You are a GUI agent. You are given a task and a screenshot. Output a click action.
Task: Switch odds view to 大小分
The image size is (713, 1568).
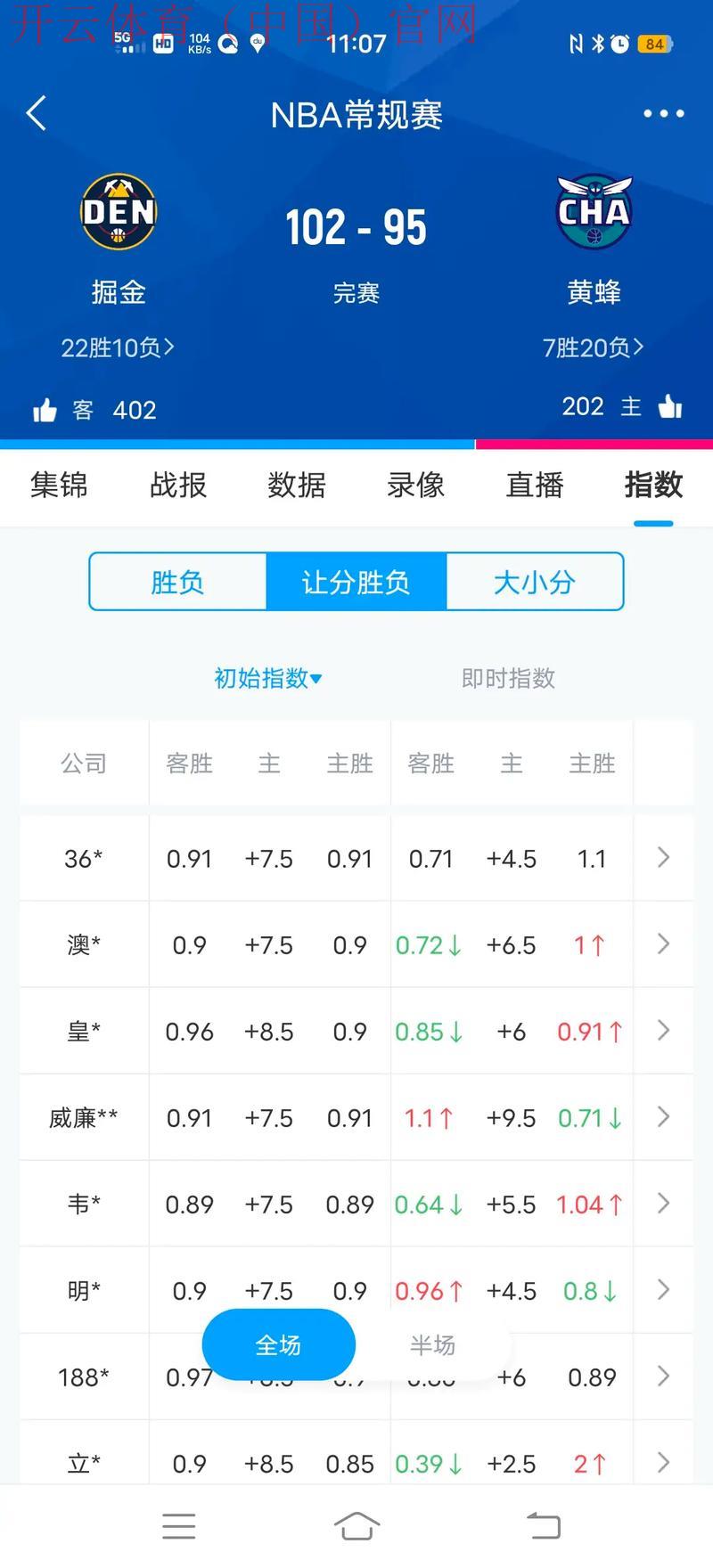coord(535,582)
